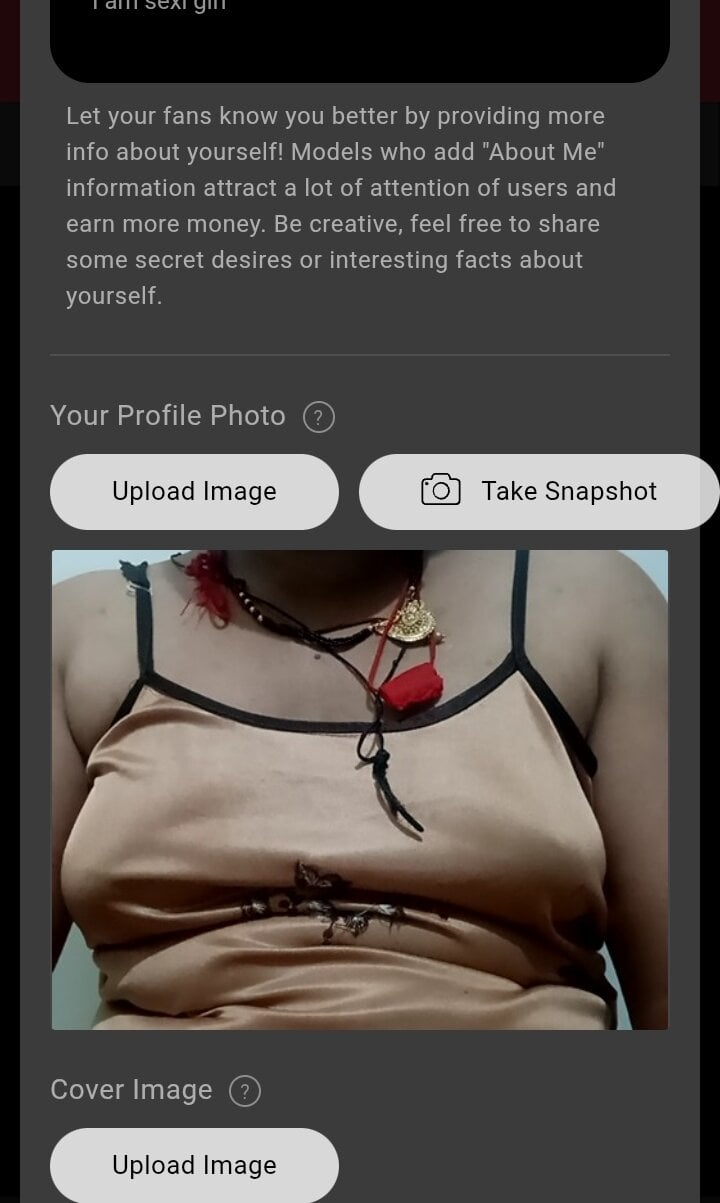
Task: Upload a profile photo image
Action: pyautogui.click(x=194, y=491)
